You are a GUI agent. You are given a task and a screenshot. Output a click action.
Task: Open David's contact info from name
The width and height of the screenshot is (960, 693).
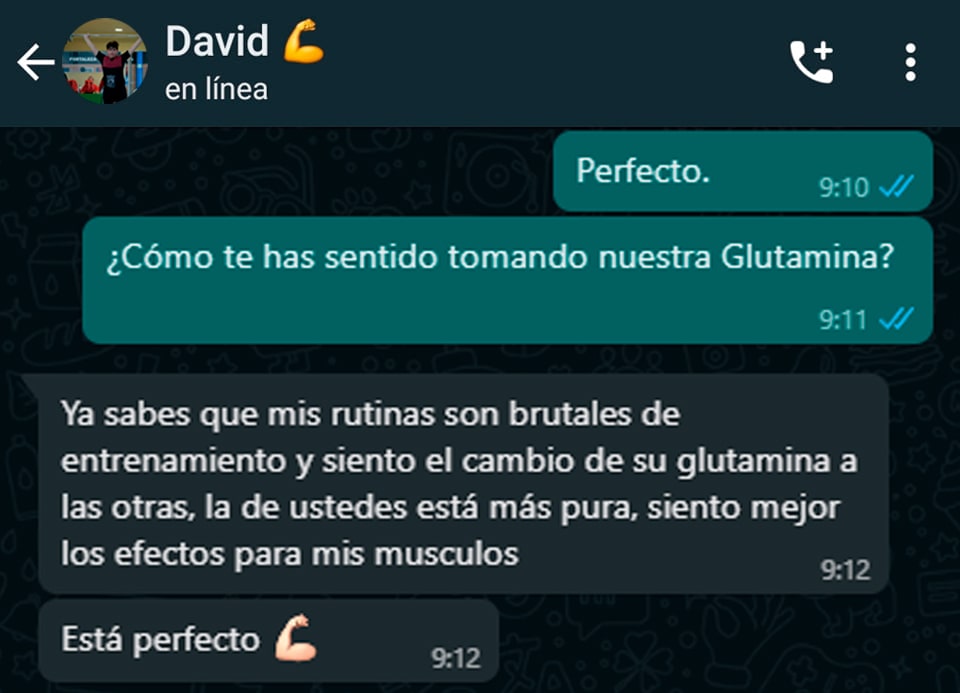[217, 43]
